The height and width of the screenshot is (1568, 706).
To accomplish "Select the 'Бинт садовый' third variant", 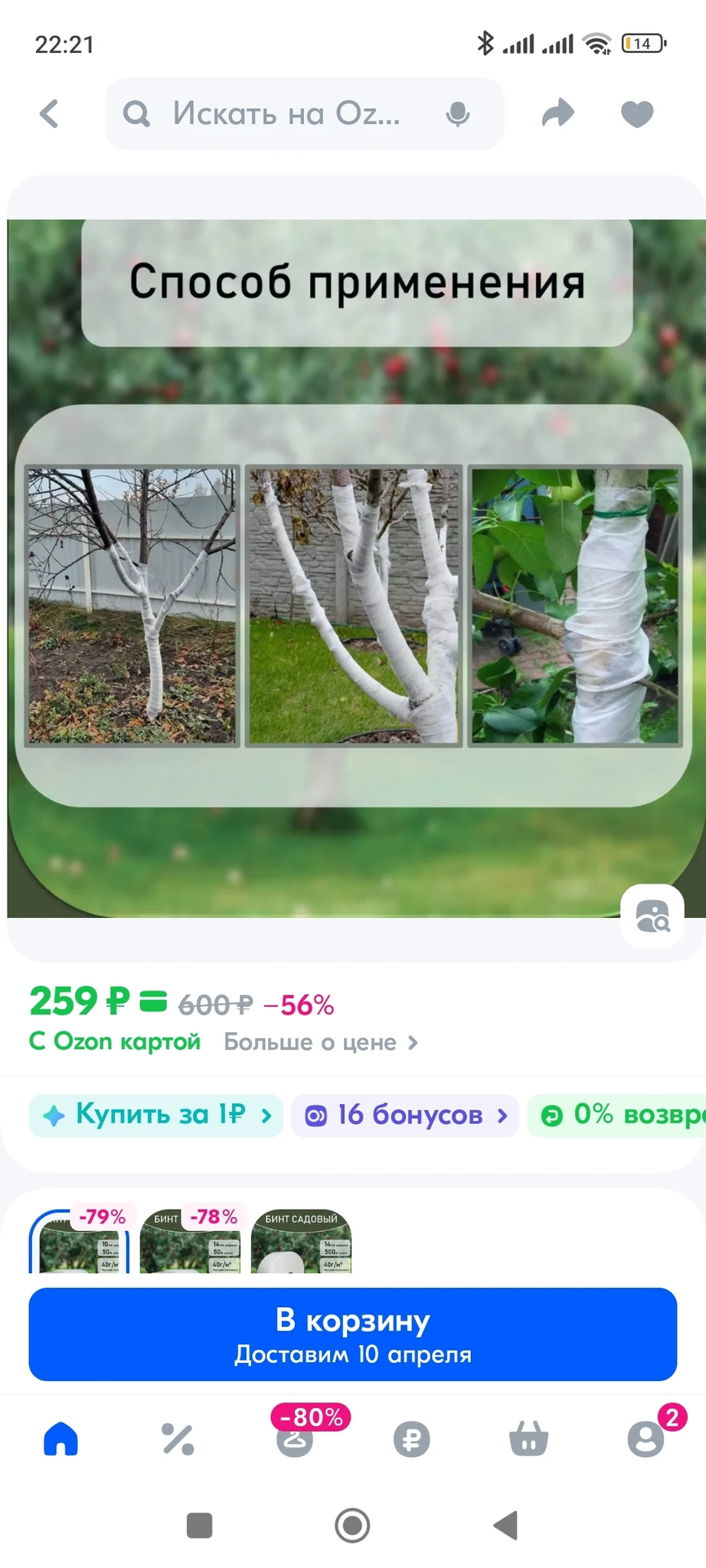I will pyautogui.click(x=301, y=1242).
